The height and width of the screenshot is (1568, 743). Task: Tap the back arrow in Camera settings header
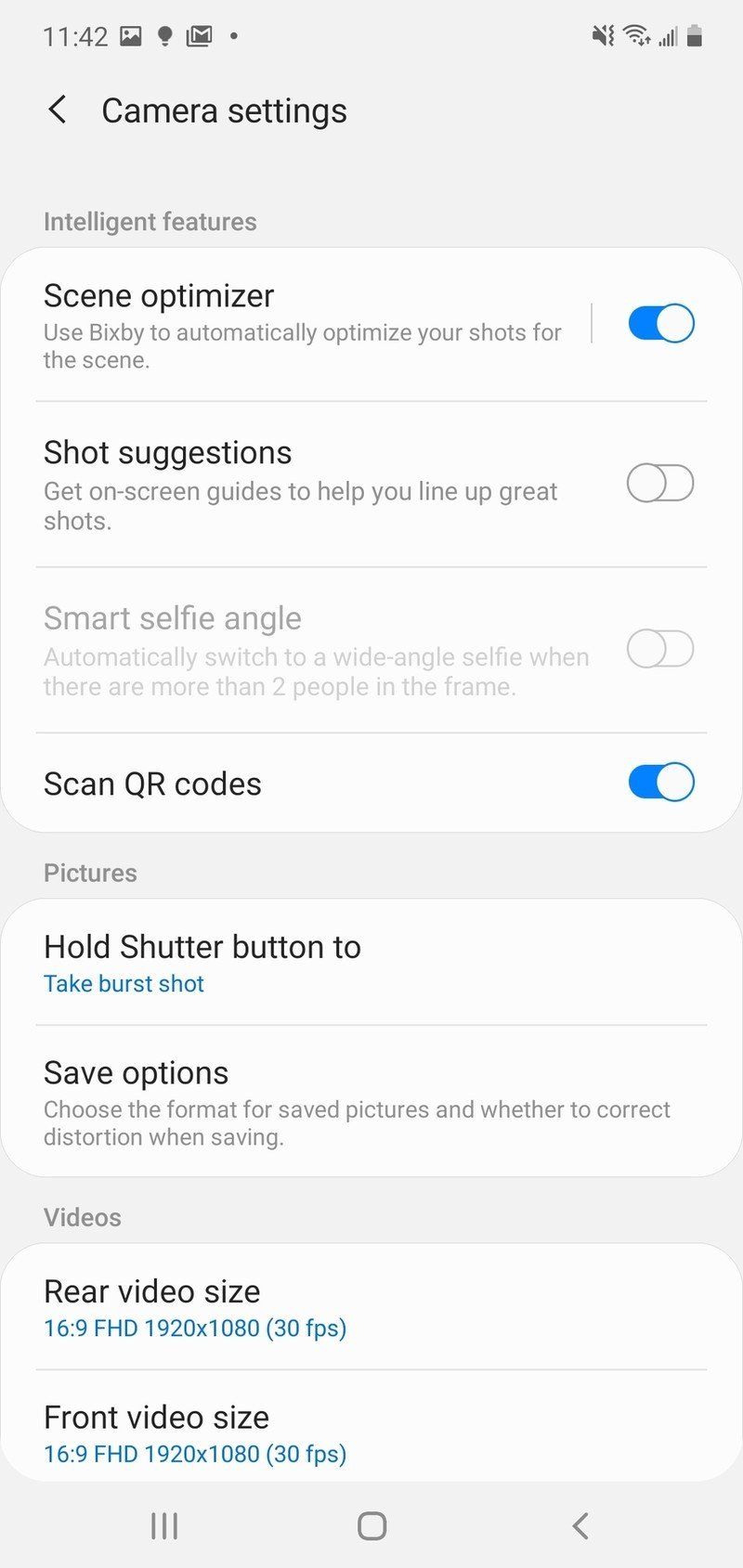click(58, 110)
